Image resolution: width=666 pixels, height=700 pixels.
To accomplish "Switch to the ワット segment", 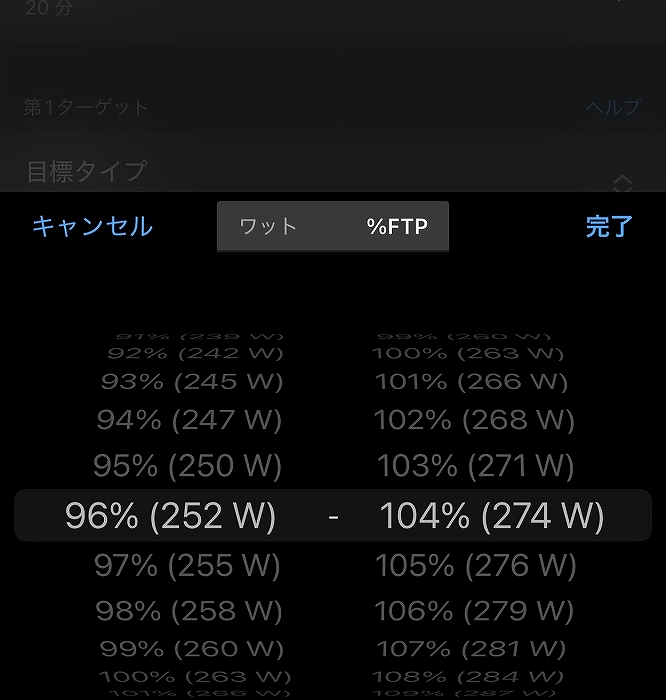I will click(269, 227).
